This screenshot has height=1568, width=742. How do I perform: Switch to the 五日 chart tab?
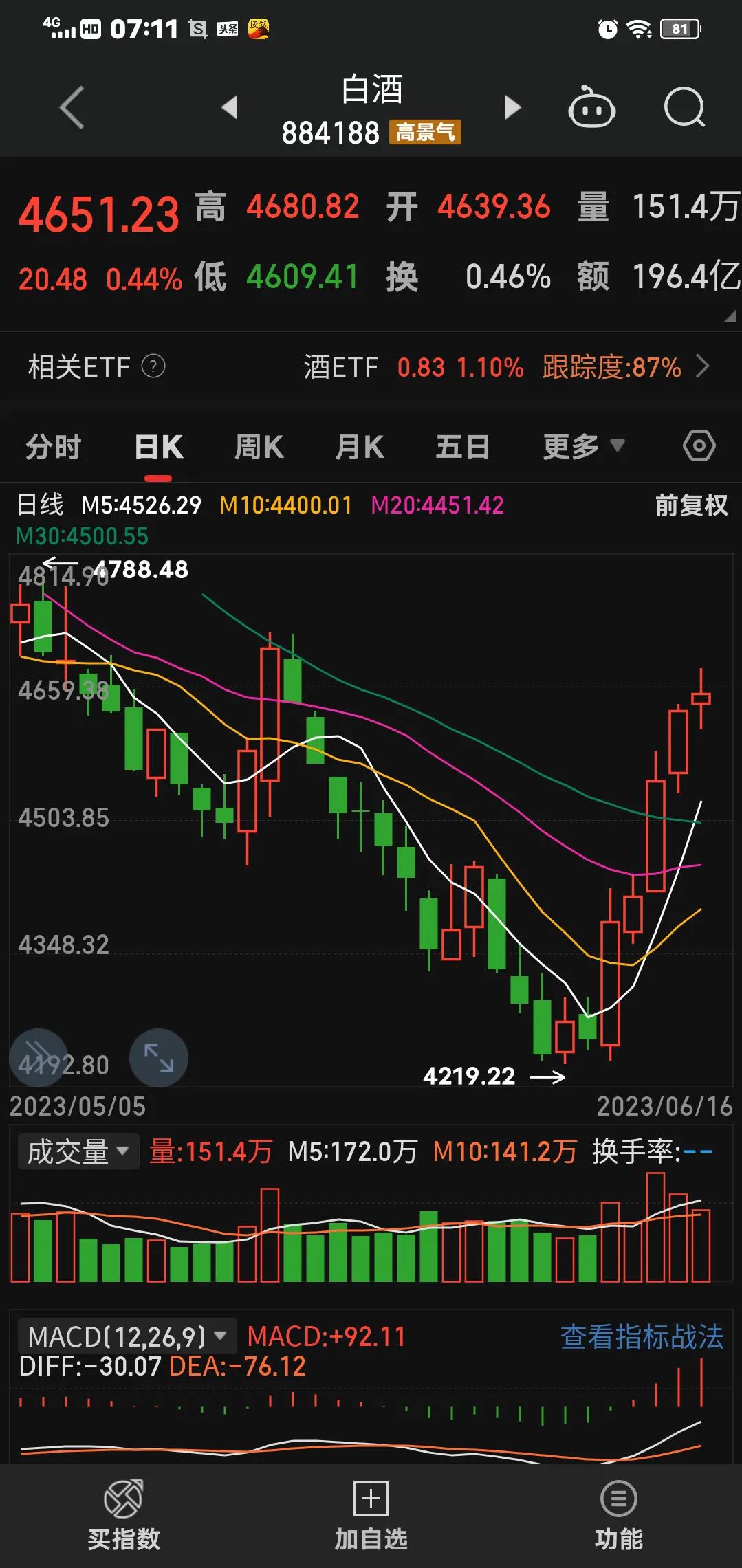pos(462,447)
